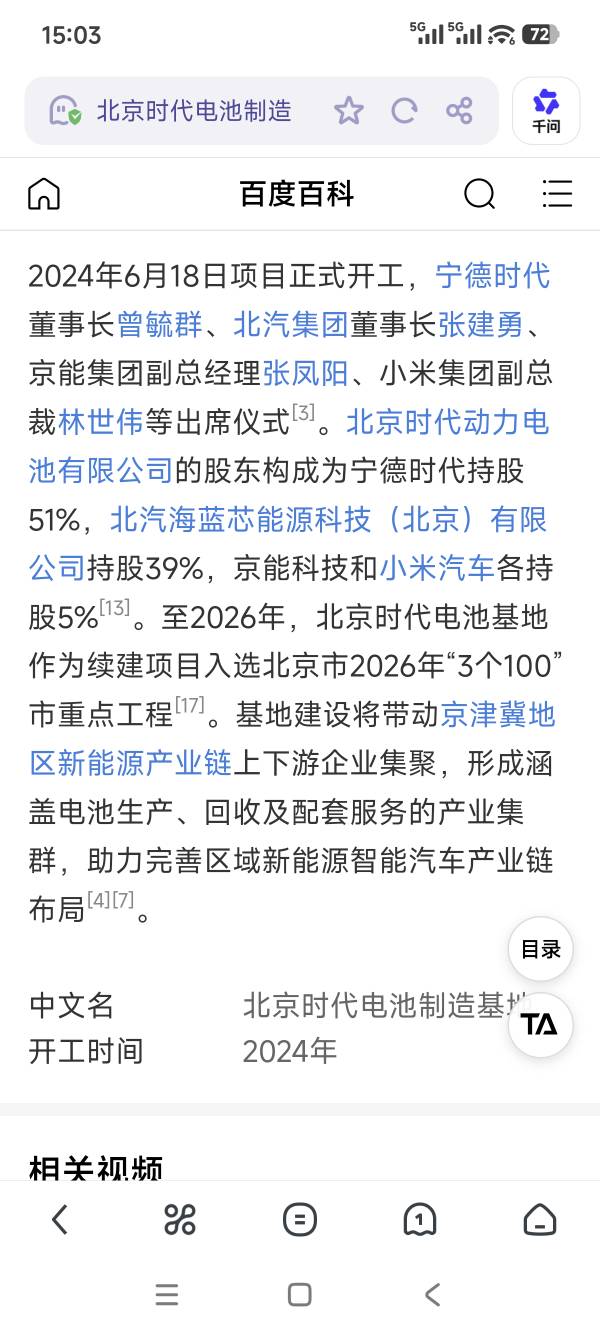View the 张凤阳 entry
600x1335 pixels.
coord(305,373)
